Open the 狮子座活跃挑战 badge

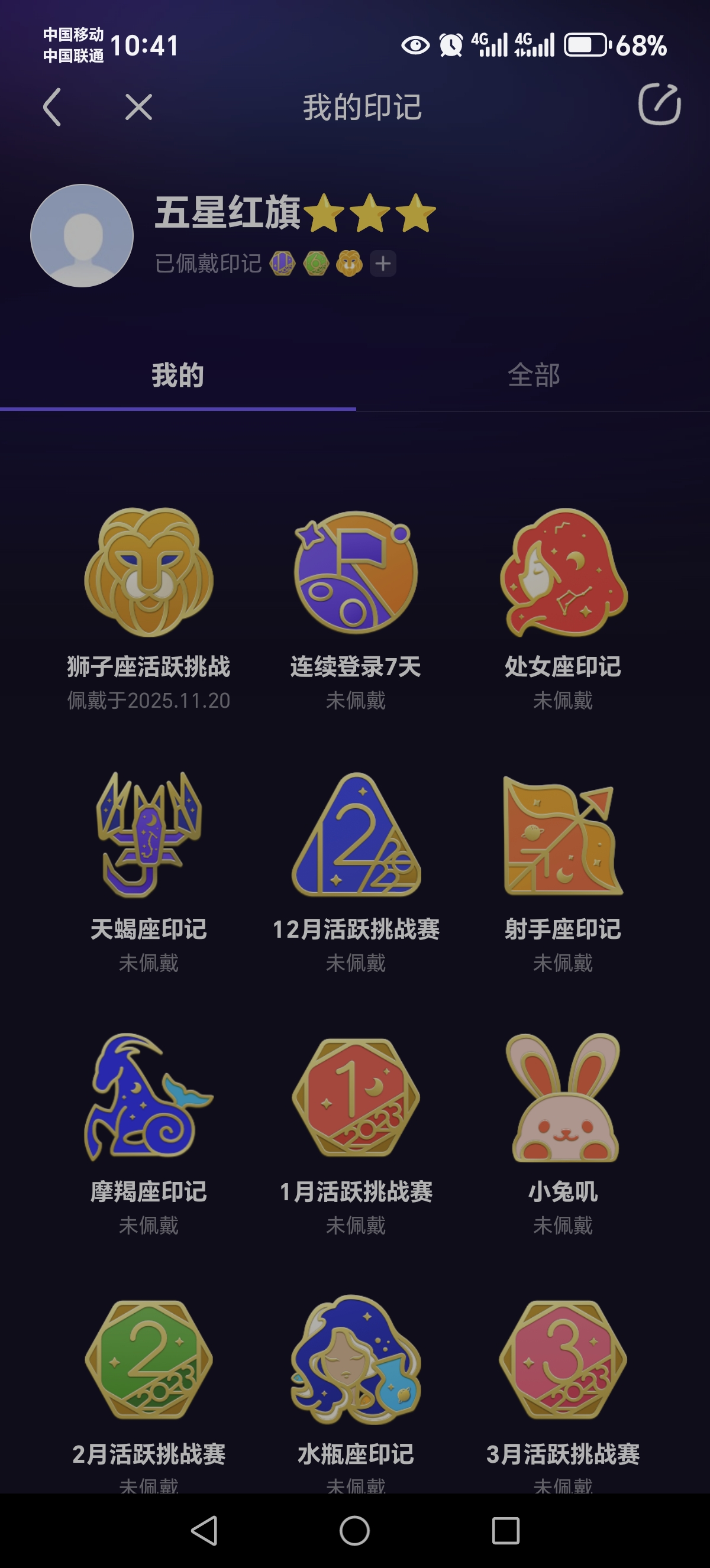pyautogui.click(x=149, y=573)
